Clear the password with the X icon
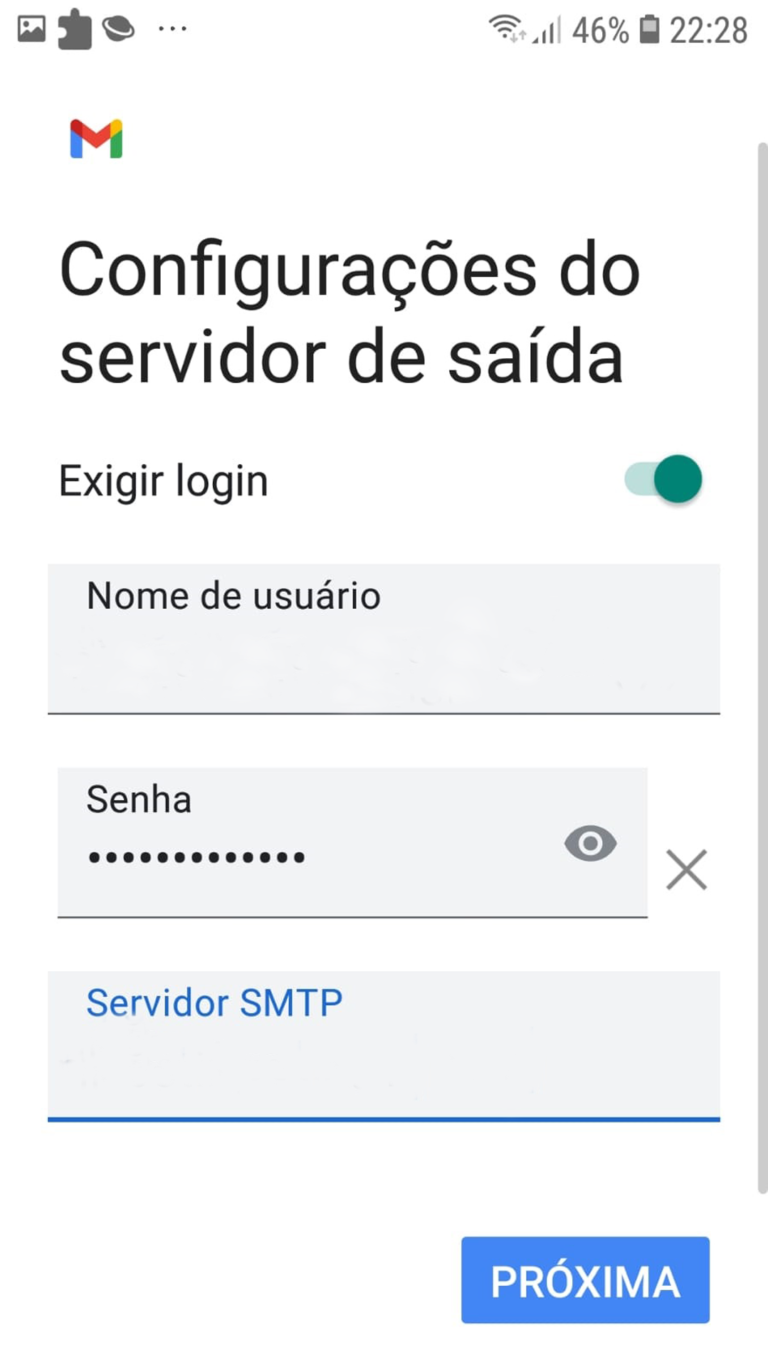Viewport: 768px width, 1367px height. [x=687, y=869]
